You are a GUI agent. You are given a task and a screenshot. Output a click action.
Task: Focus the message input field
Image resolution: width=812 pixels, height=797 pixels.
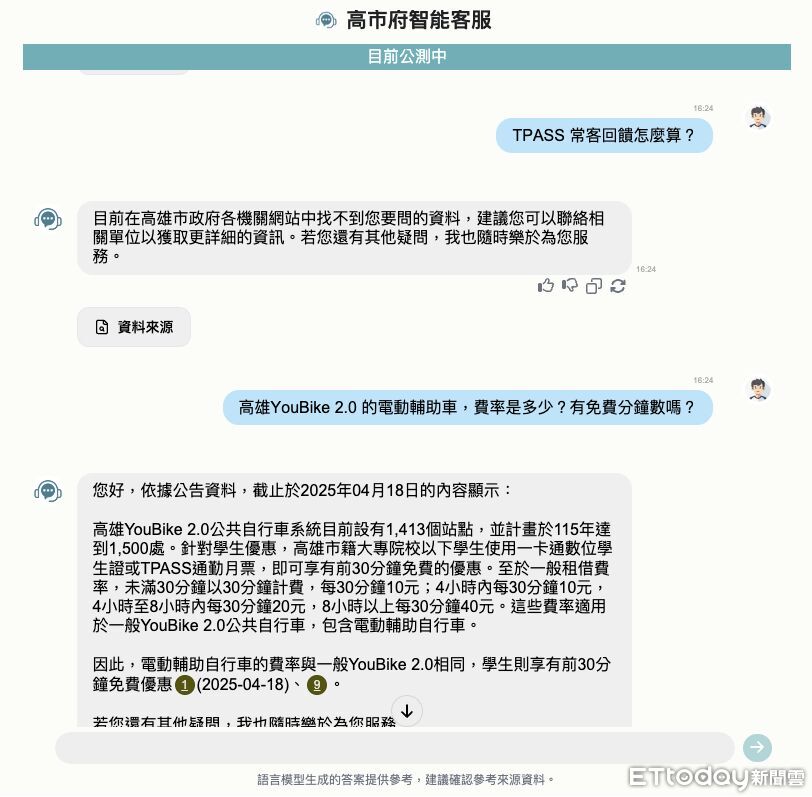394,748
